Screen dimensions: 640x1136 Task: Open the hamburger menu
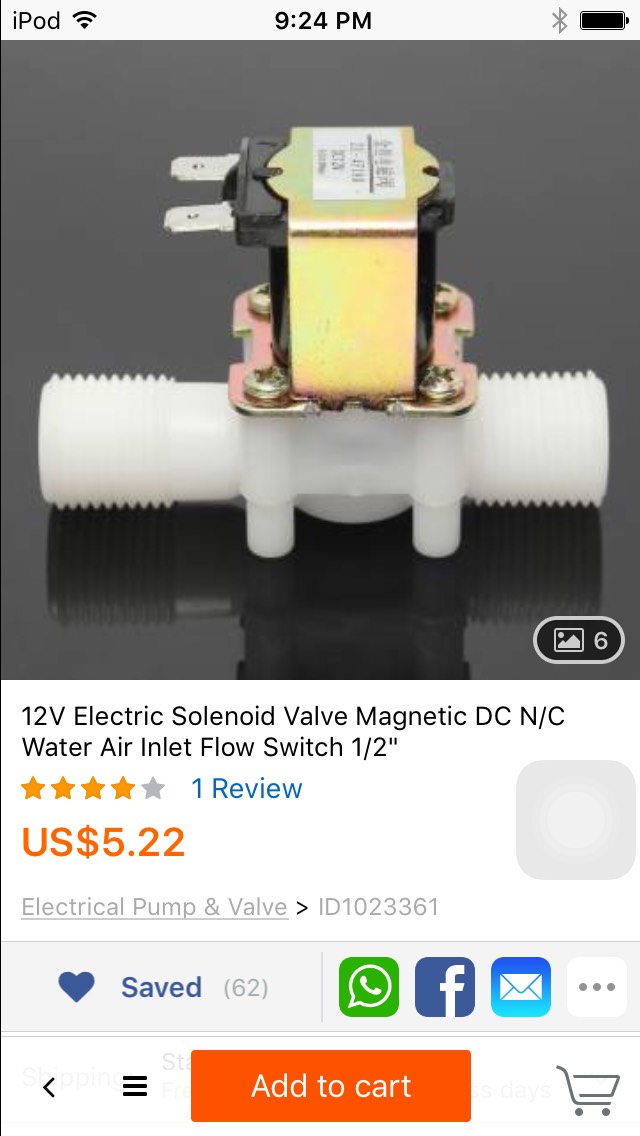pyautogui.click(x=135, y=1087)
